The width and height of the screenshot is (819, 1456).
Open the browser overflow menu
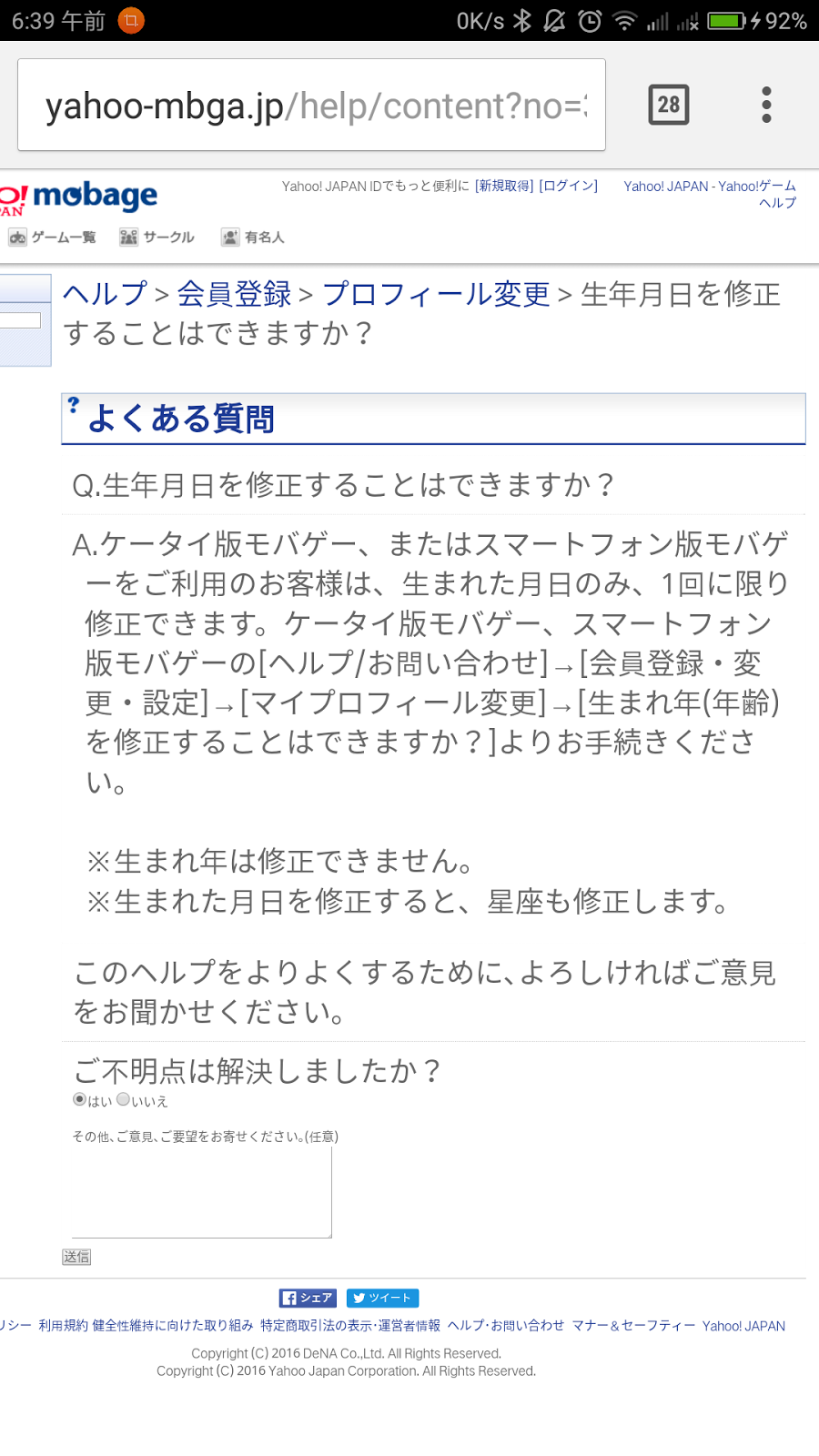[766, 106]
